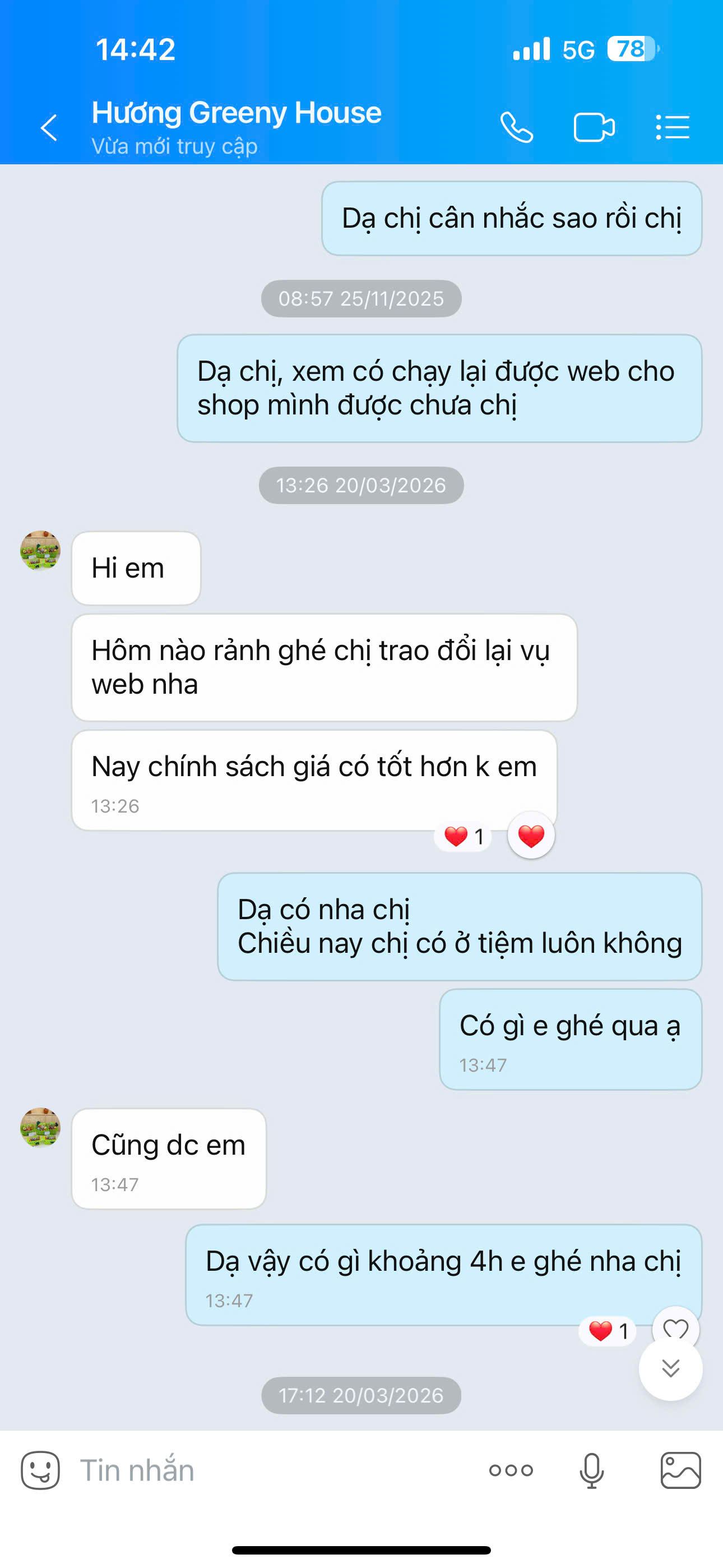The width and height of the screenshot is (723, 1568).
Task: Start a video call with Hương
Action: pyautogui.click(x=594, y=128)
